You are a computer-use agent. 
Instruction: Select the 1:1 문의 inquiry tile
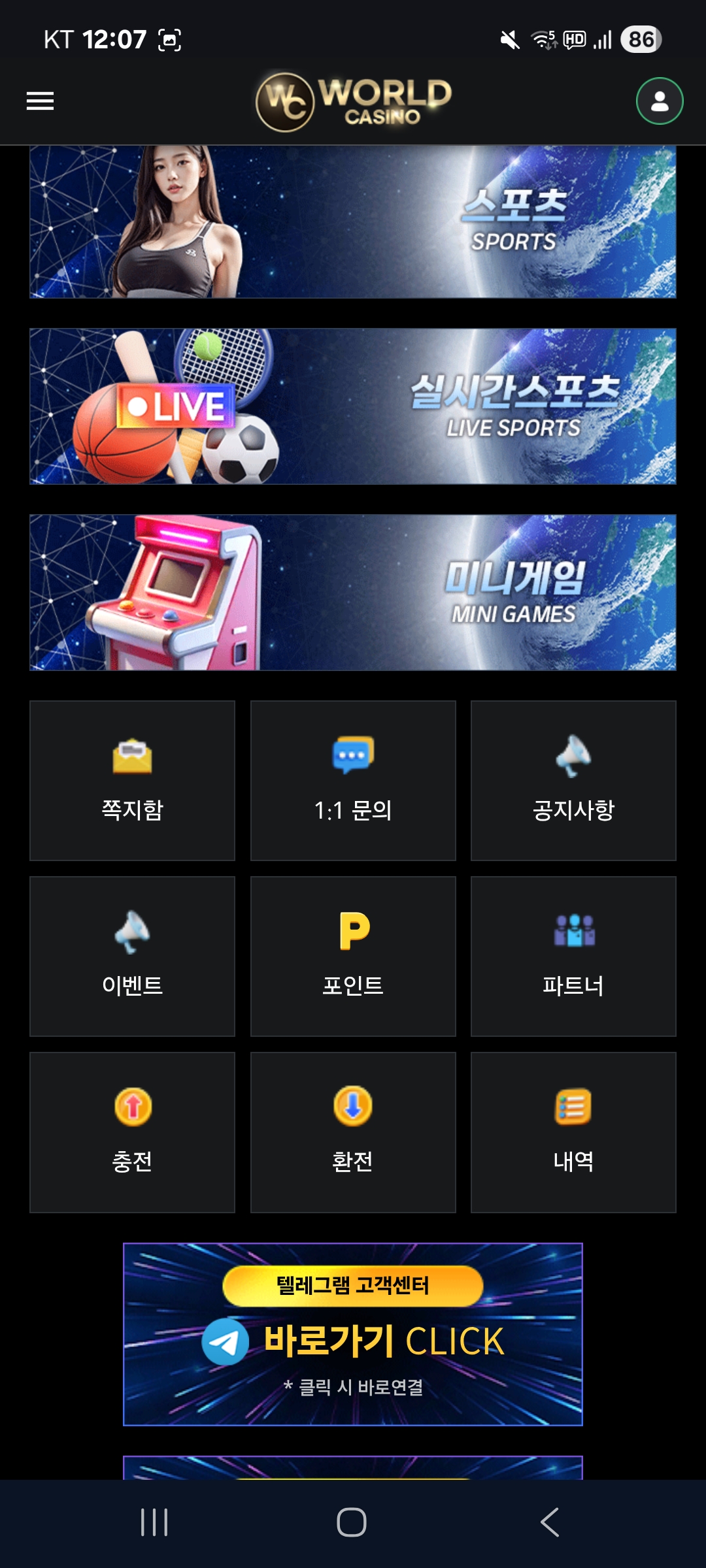(x=353, y=781)
